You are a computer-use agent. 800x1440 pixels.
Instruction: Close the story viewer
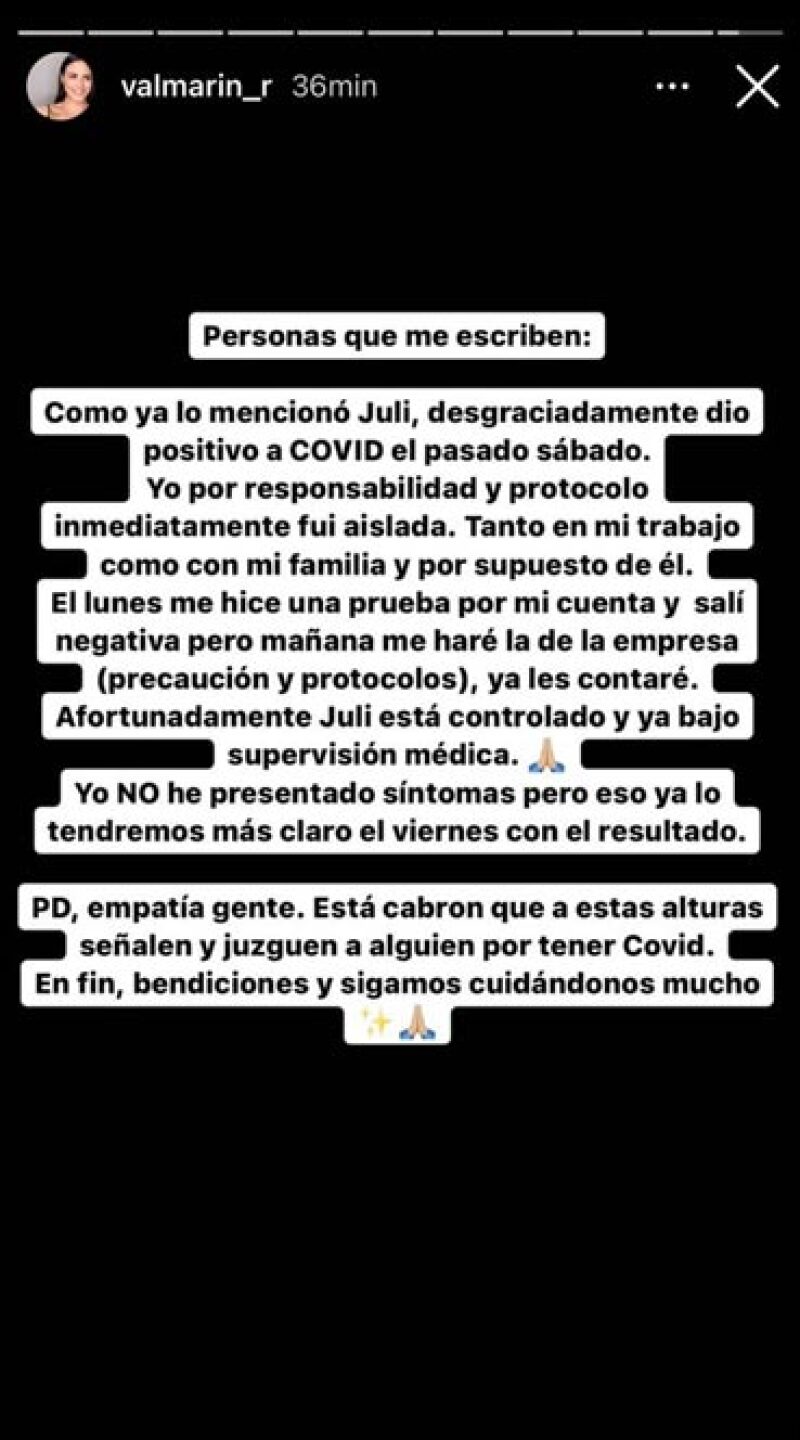coord(757,87)
